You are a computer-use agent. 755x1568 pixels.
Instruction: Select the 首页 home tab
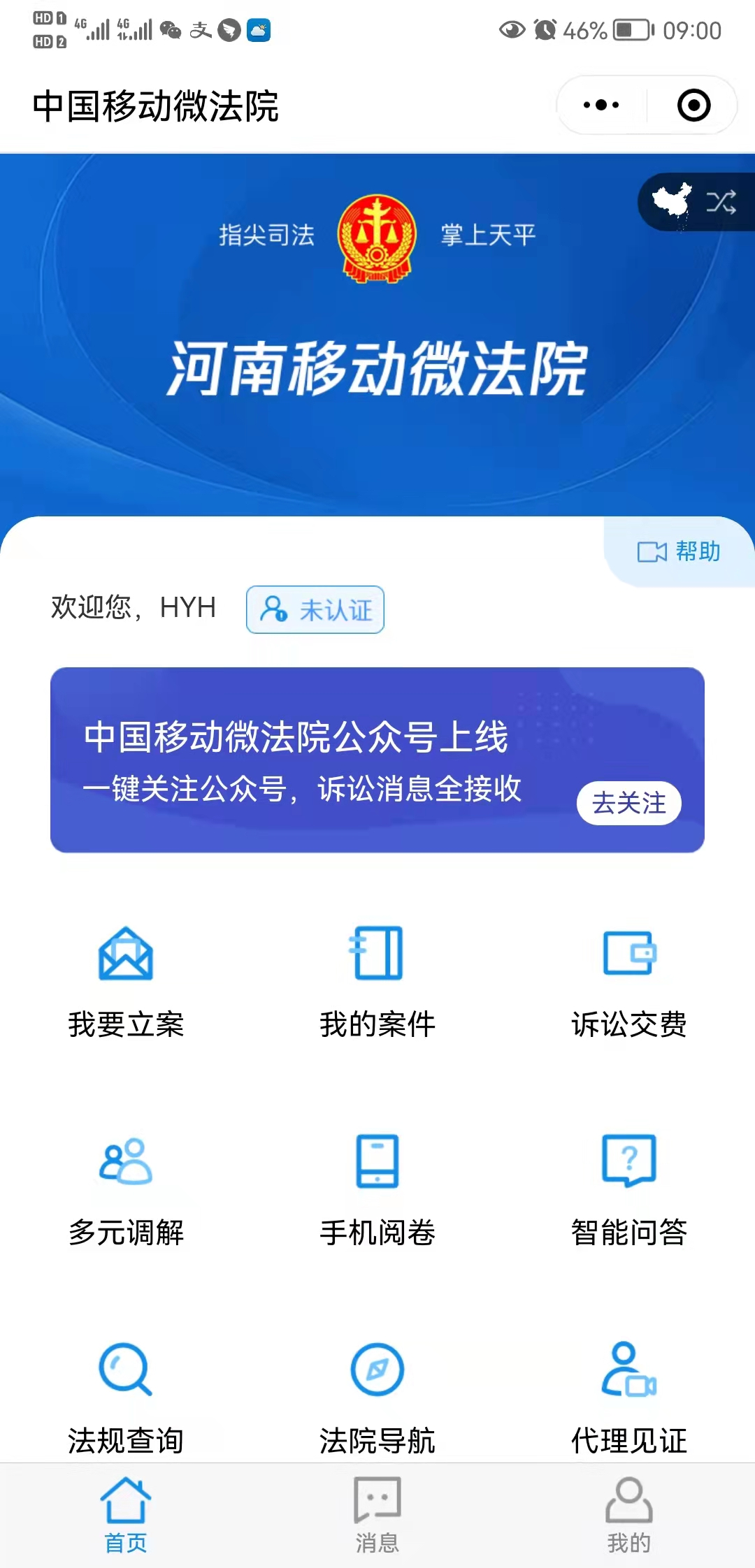(x=126, y=1514)
